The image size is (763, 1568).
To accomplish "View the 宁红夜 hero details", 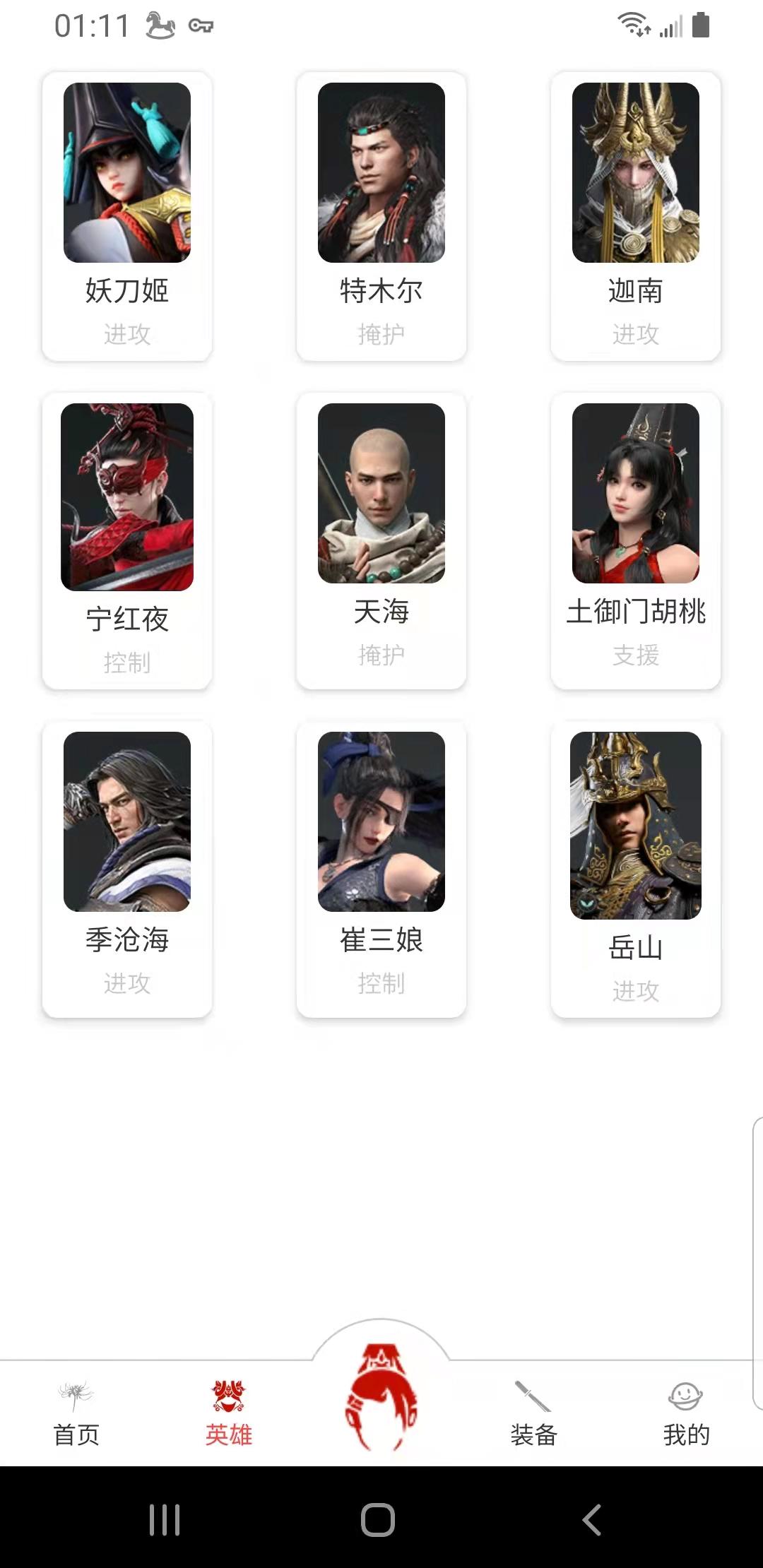I will [127, 540].
